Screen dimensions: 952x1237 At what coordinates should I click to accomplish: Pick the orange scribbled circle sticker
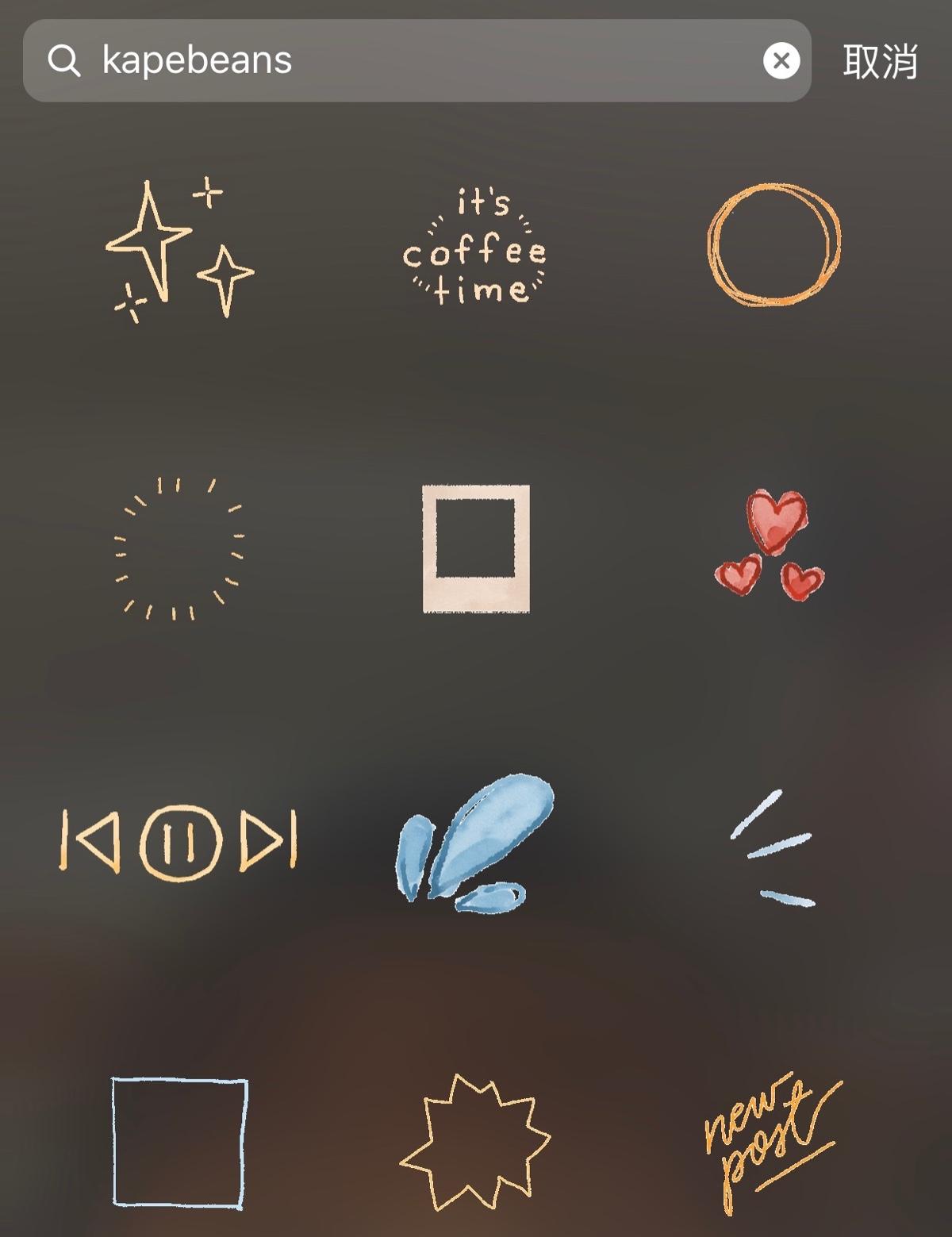point(773,245)
